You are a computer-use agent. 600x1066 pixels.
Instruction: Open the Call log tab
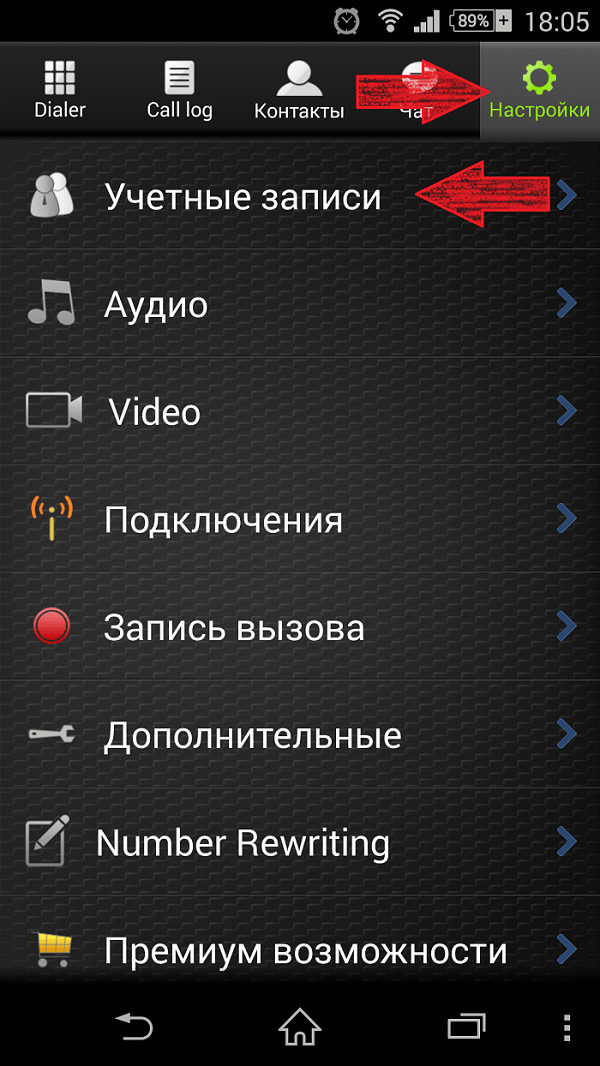[179, 90]
